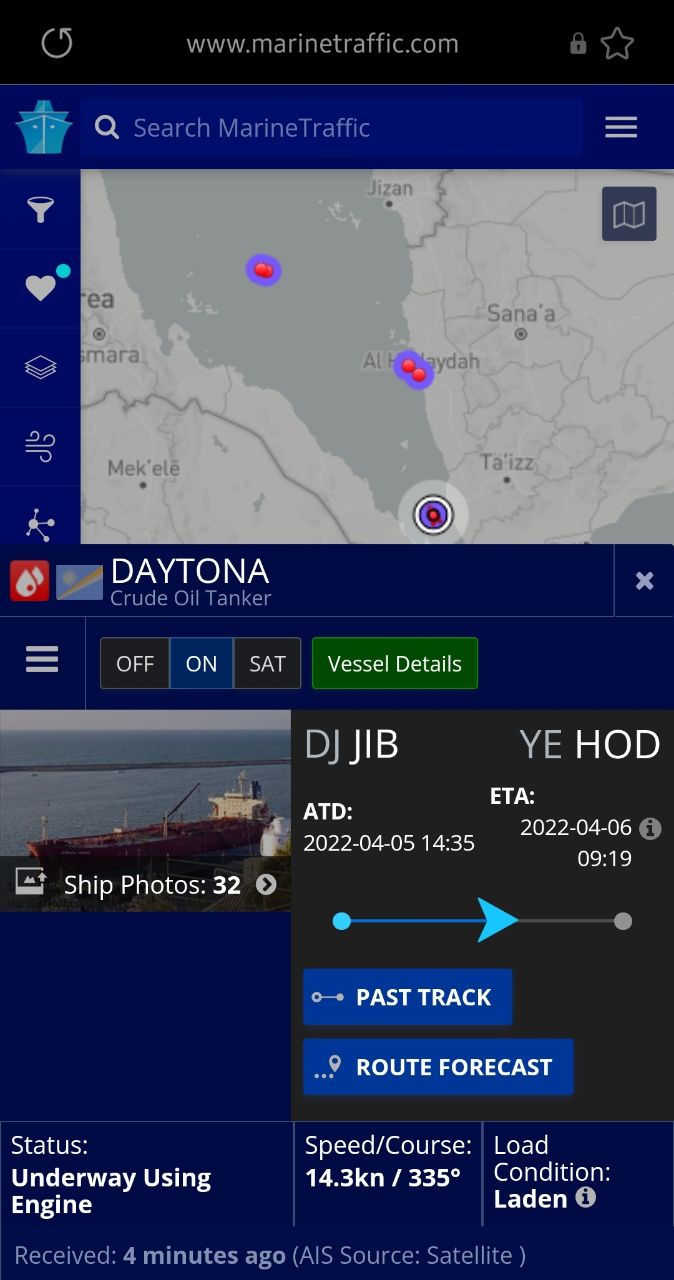Open my fleets heart icon
The image size is (674, 1280).
point(40,288)
